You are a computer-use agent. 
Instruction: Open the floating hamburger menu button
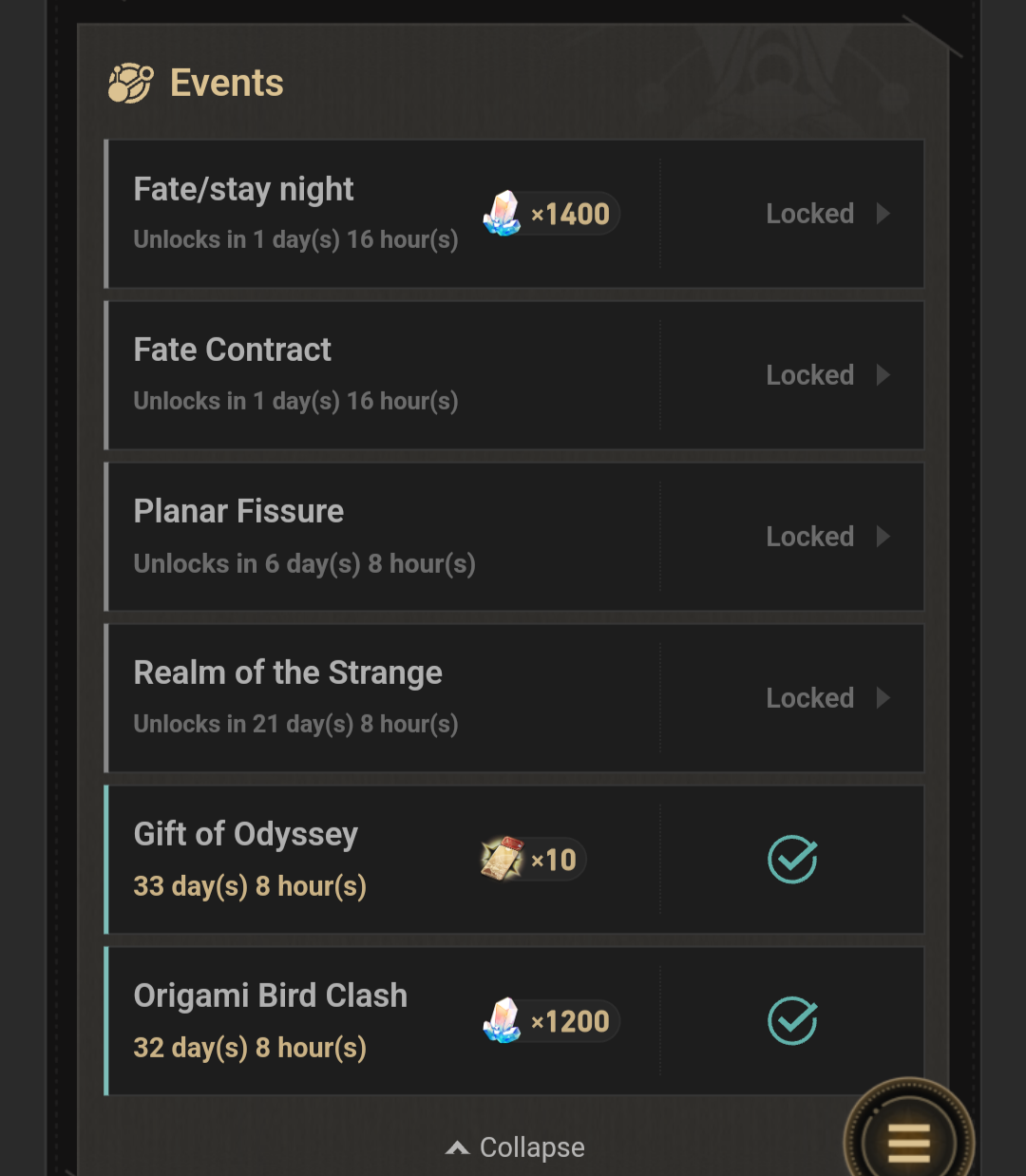click(908, 1140)
